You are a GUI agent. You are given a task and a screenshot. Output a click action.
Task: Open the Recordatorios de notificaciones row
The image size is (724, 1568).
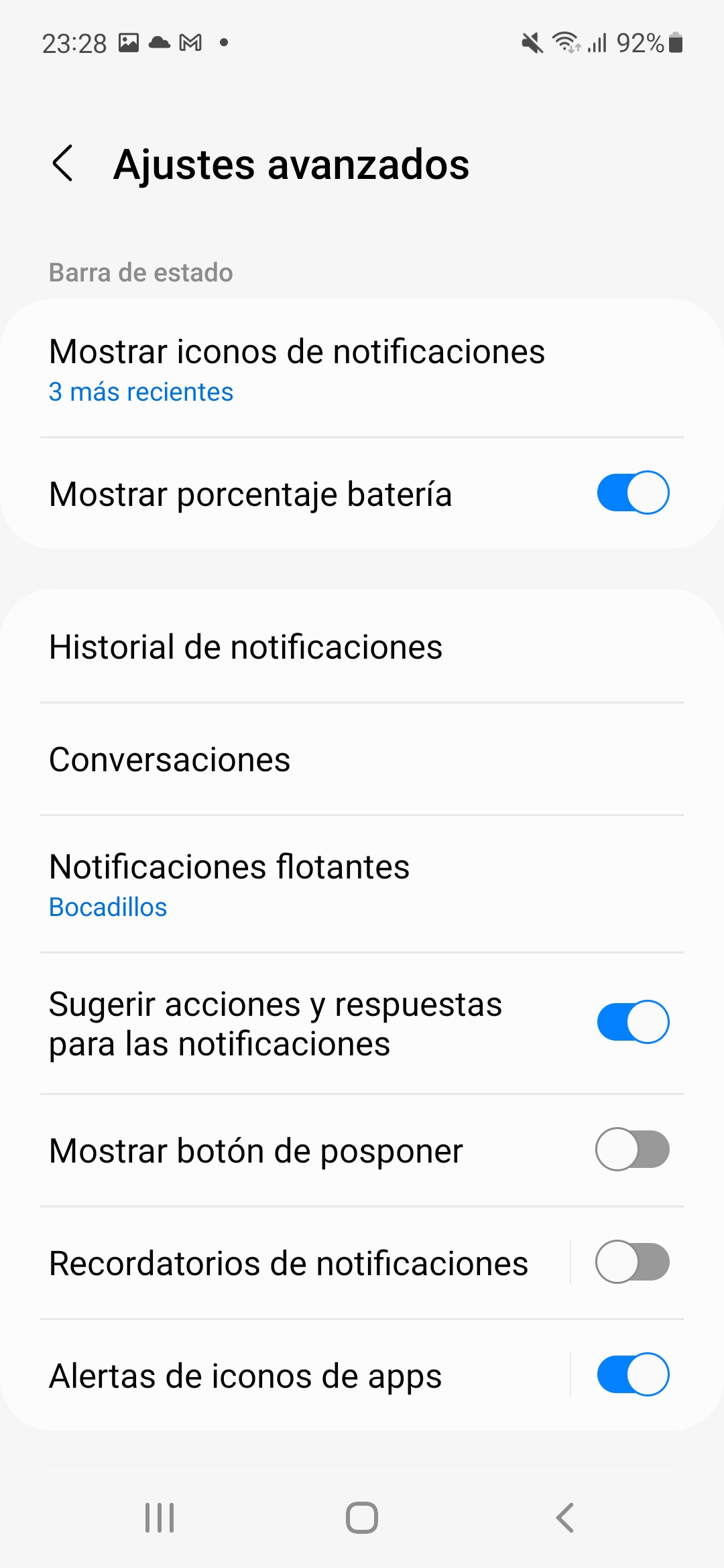(x=288, y=1263)
